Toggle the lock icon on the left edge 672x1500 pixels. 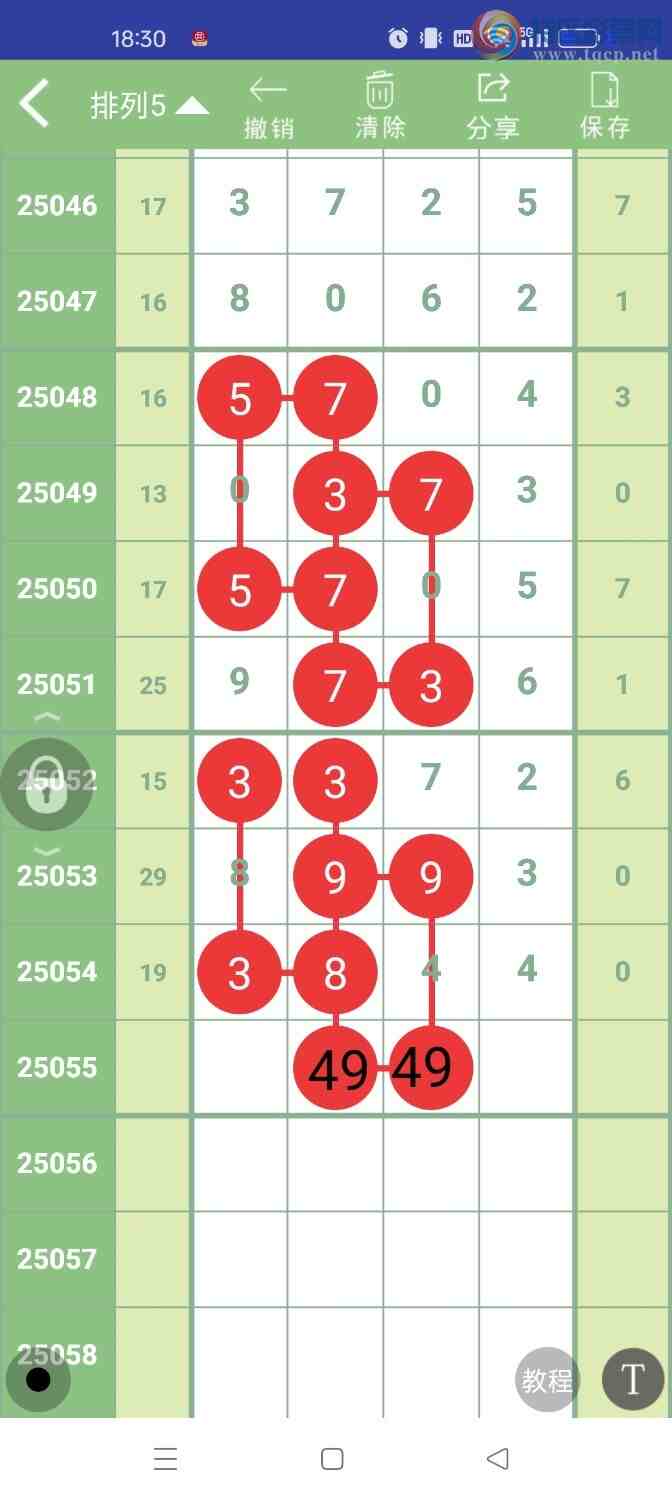(46, 784)
